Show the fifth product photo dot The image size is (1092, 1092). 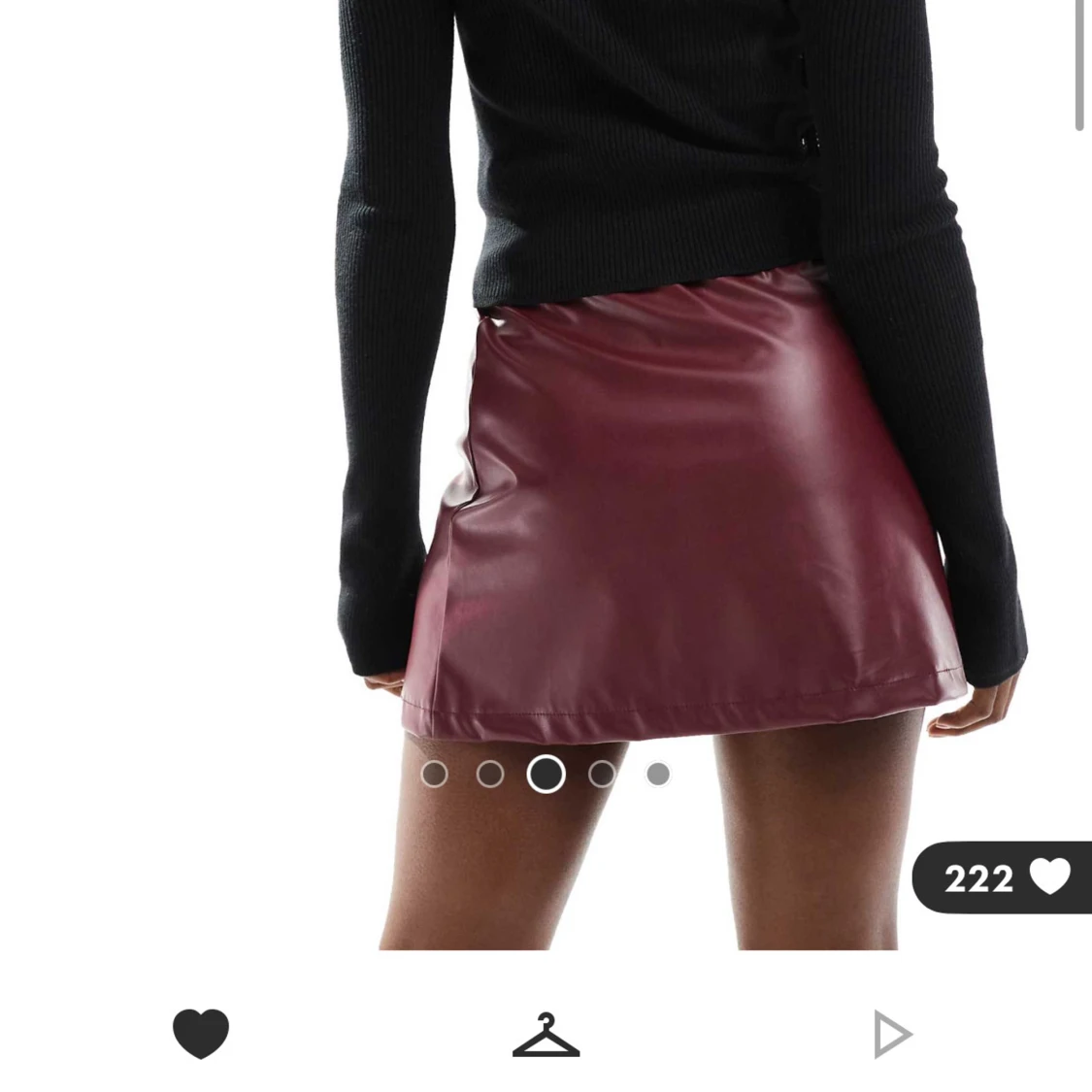click(658, 774)
